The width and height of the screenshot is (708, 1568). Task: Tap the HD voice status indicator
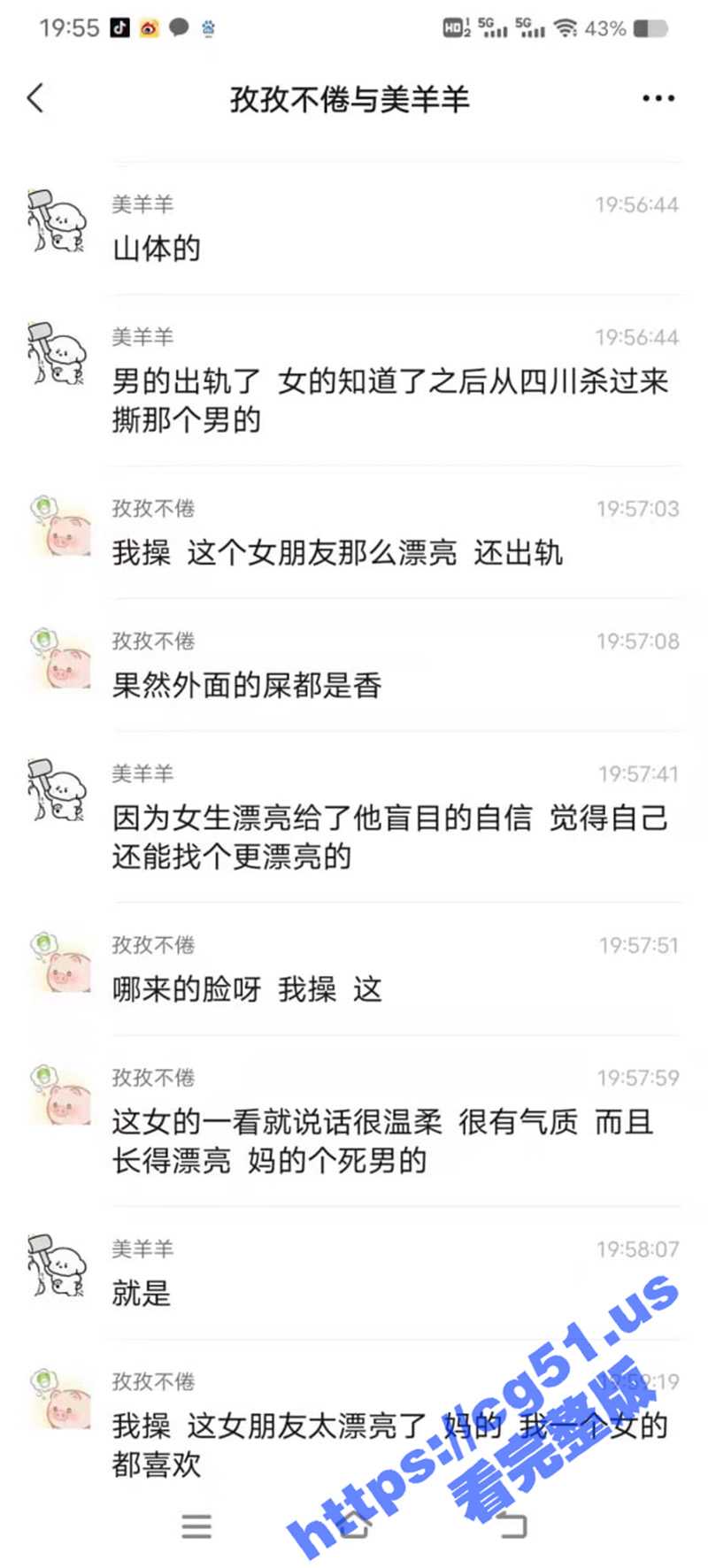click(453, 27)
